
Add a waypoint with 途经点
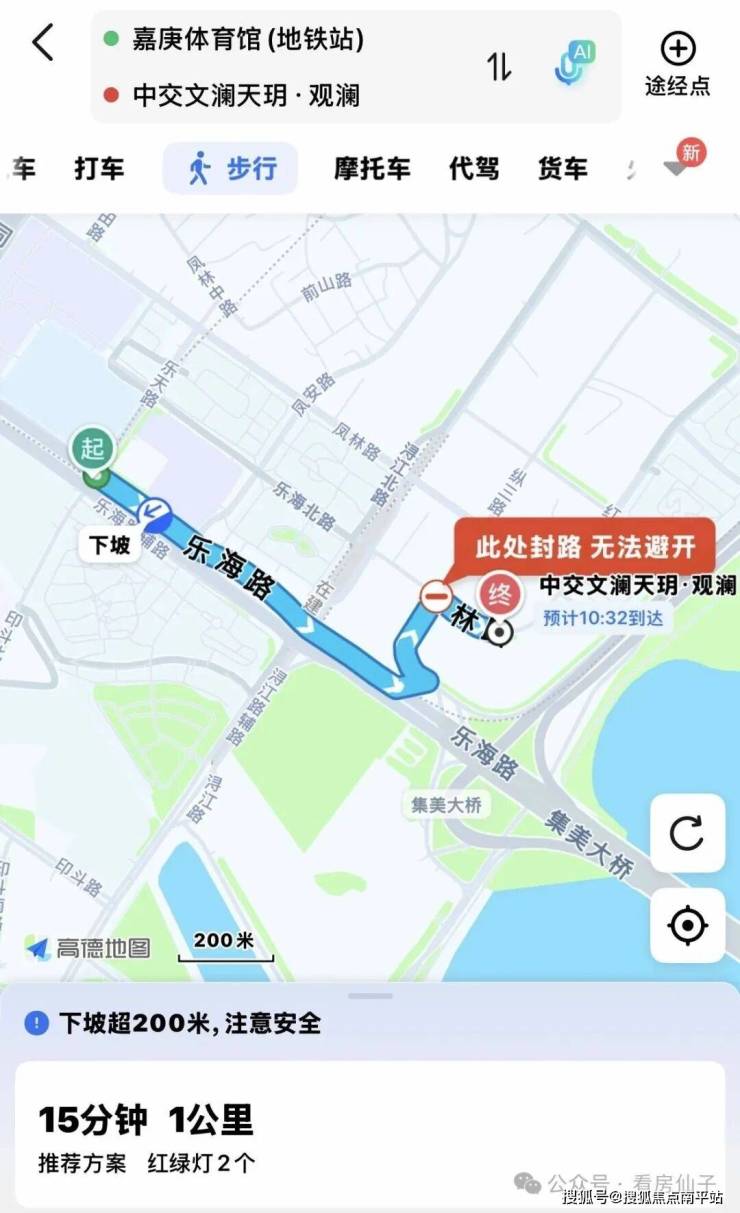point(677,63)
